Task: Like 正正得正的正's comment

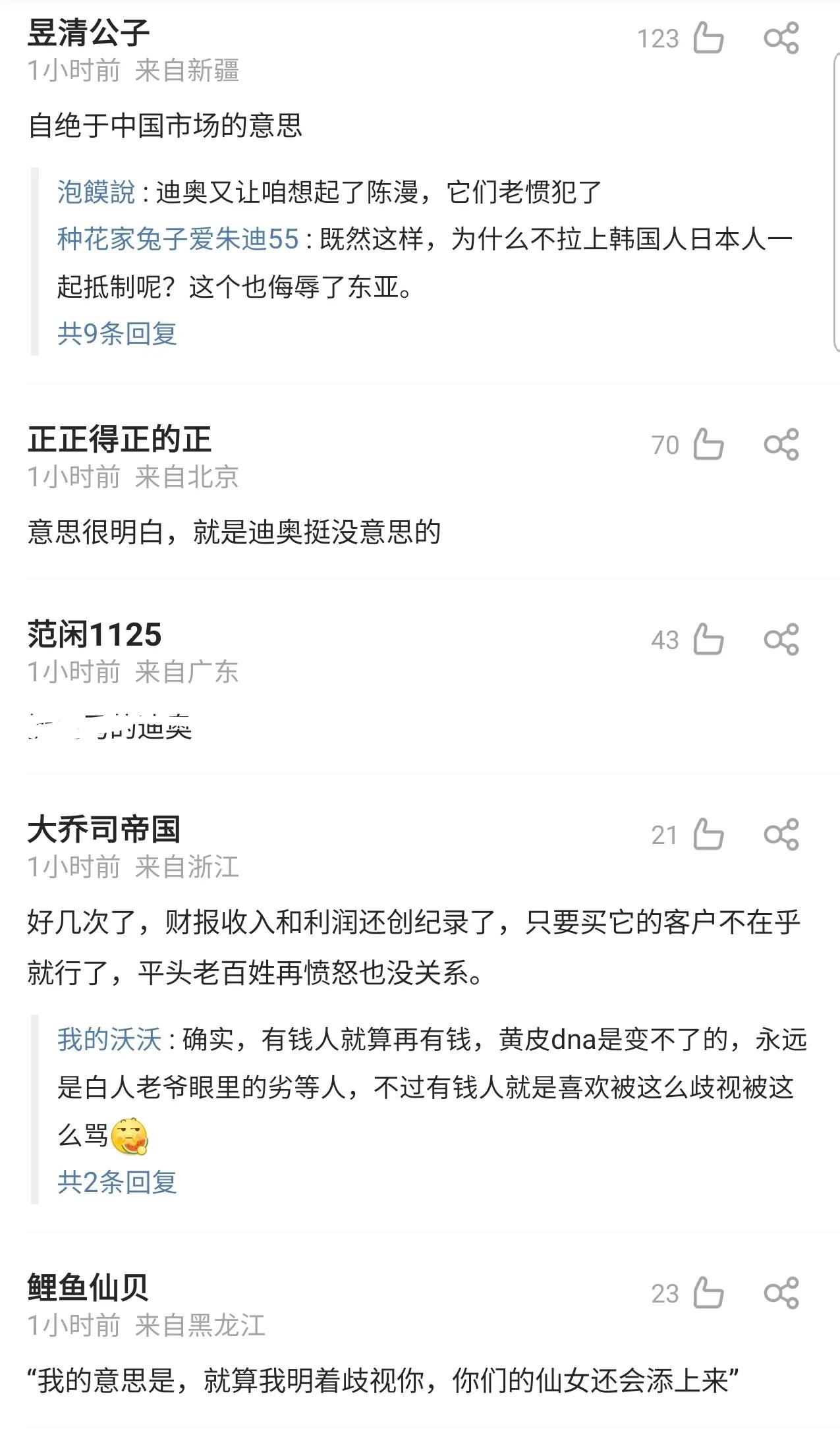Action: (x=708, y=445)
